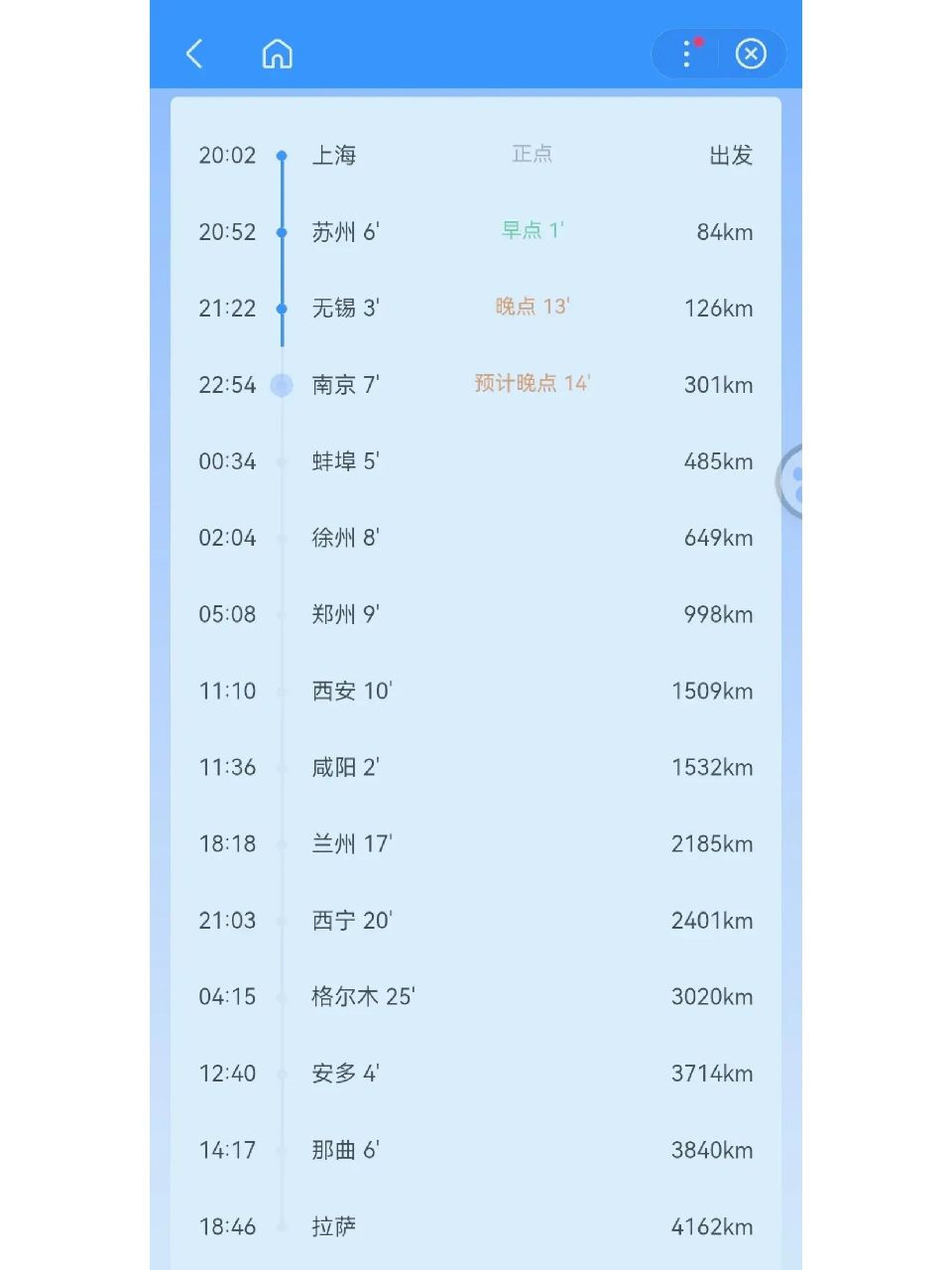Tap the timeline dot beside 苏州
The width and height of the screenshot is (952, 1270).
pyautogui.click(x=283, y=231)
